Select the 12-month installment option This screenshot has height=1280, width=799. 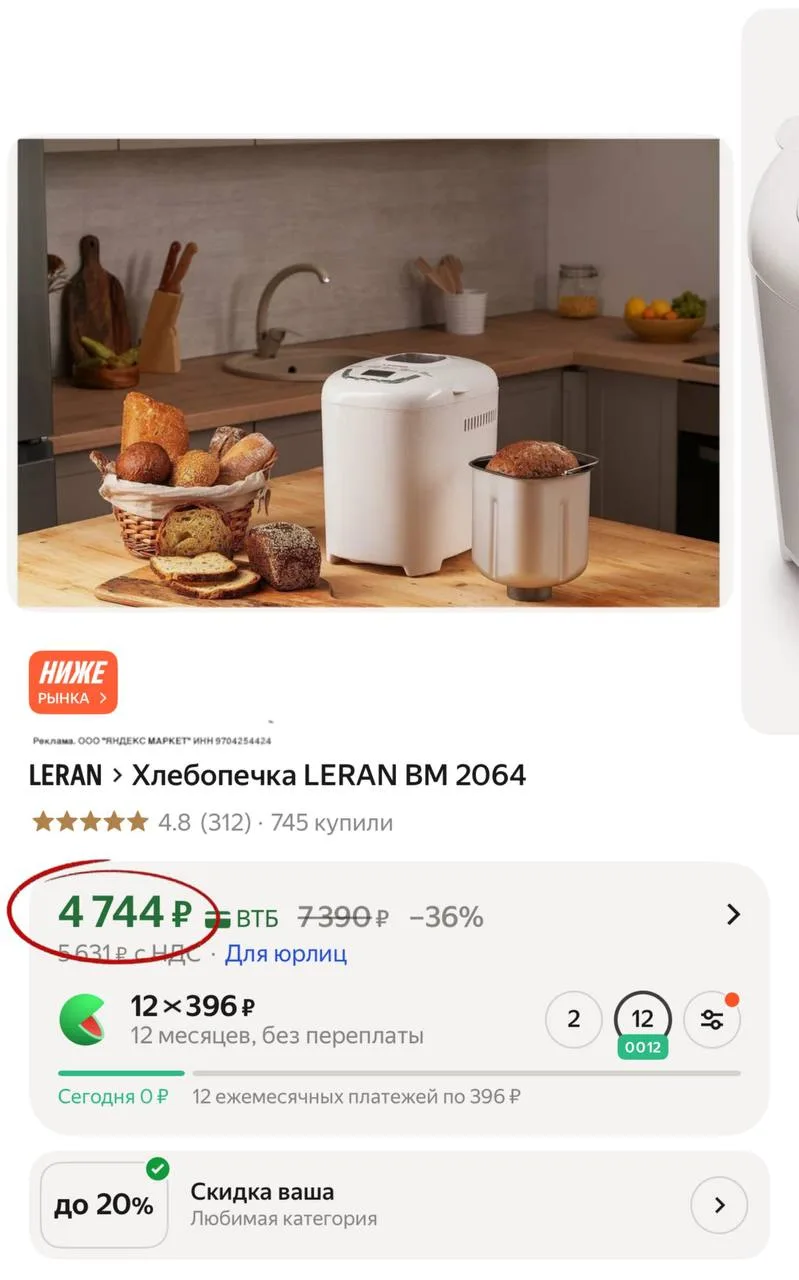[x=642, y=1019]
